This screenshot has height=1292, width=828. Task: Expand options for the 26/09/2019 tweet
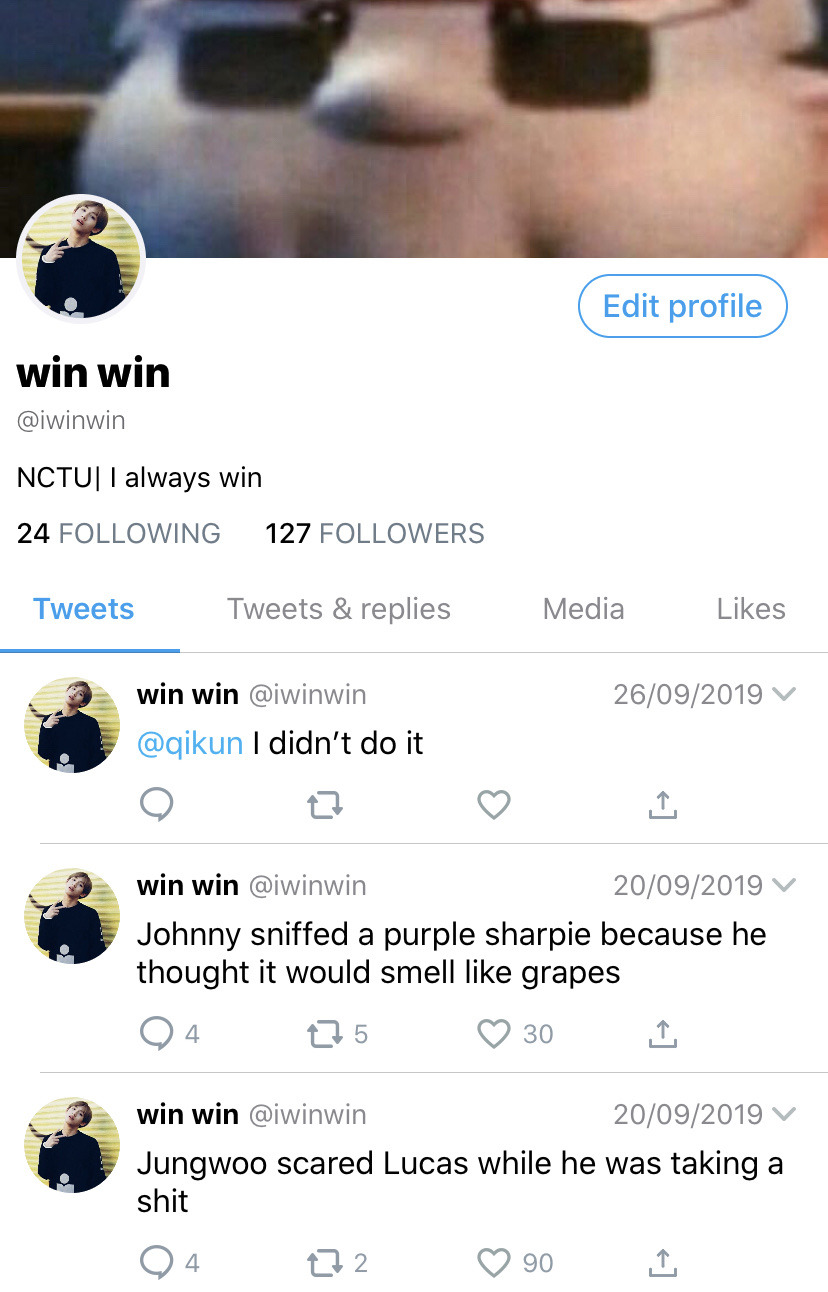[785, 694]
